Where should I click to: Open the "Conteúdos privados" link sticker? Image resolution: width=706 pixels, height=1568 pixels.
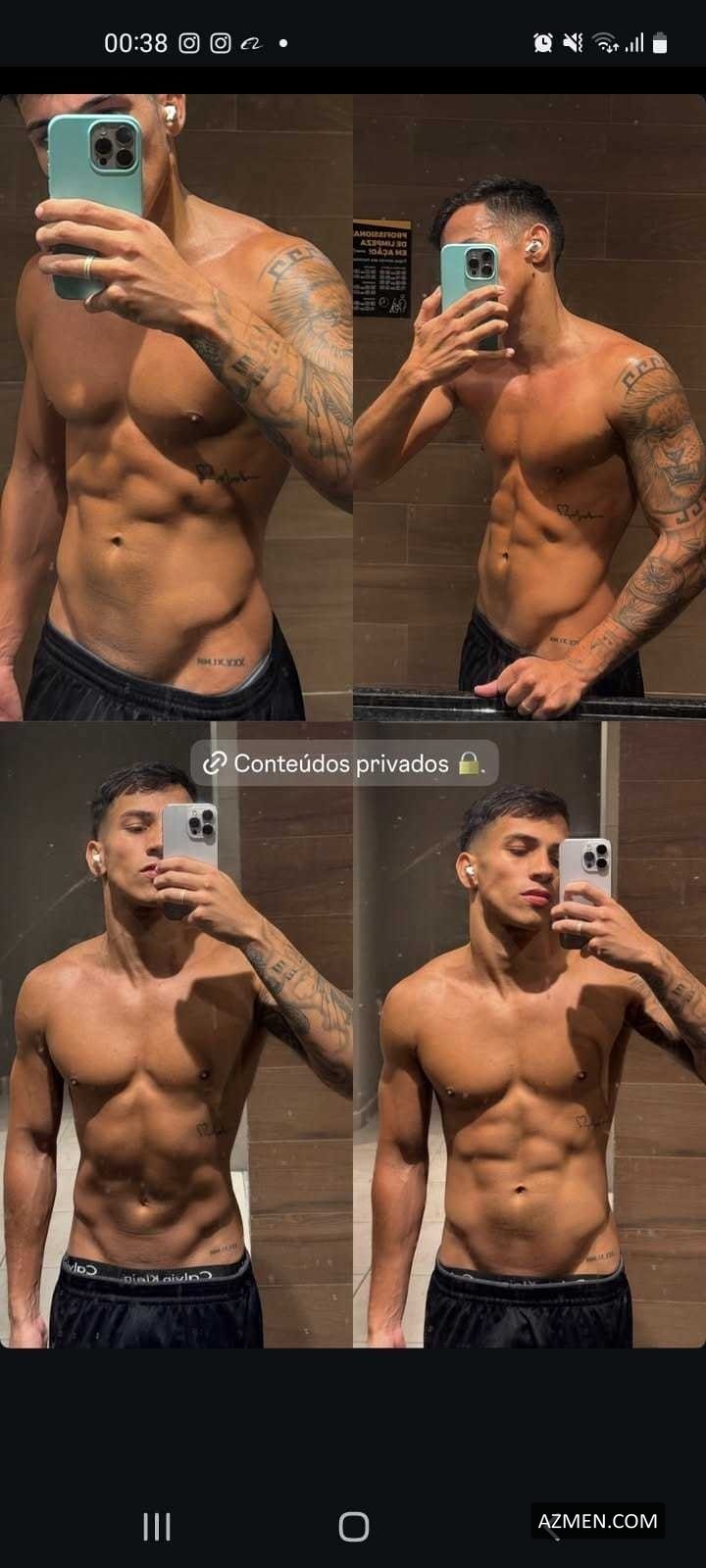[344, 763]
